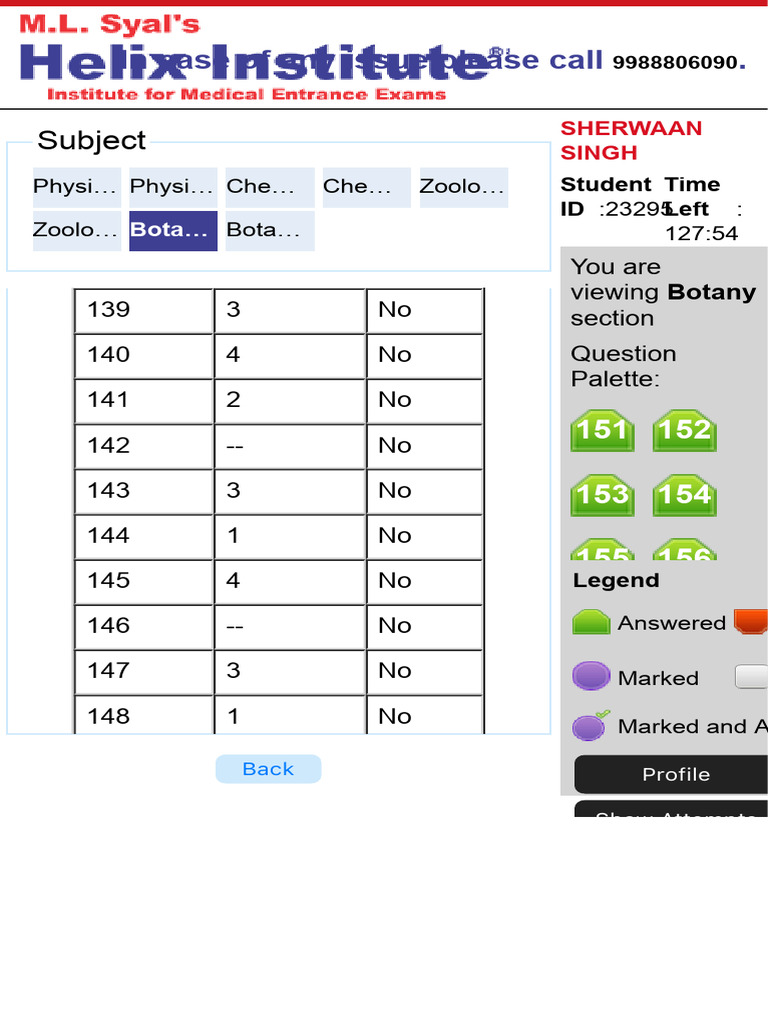
Task: Go to question 151 in the palette
Action: [602, 430]
